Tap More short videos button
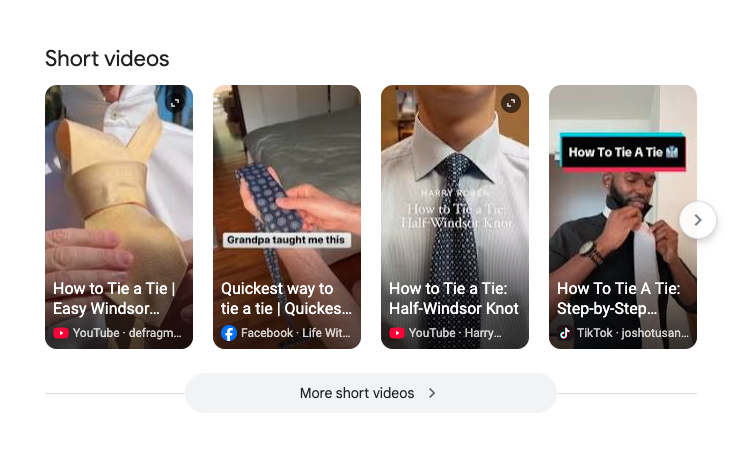 (370, 393)
